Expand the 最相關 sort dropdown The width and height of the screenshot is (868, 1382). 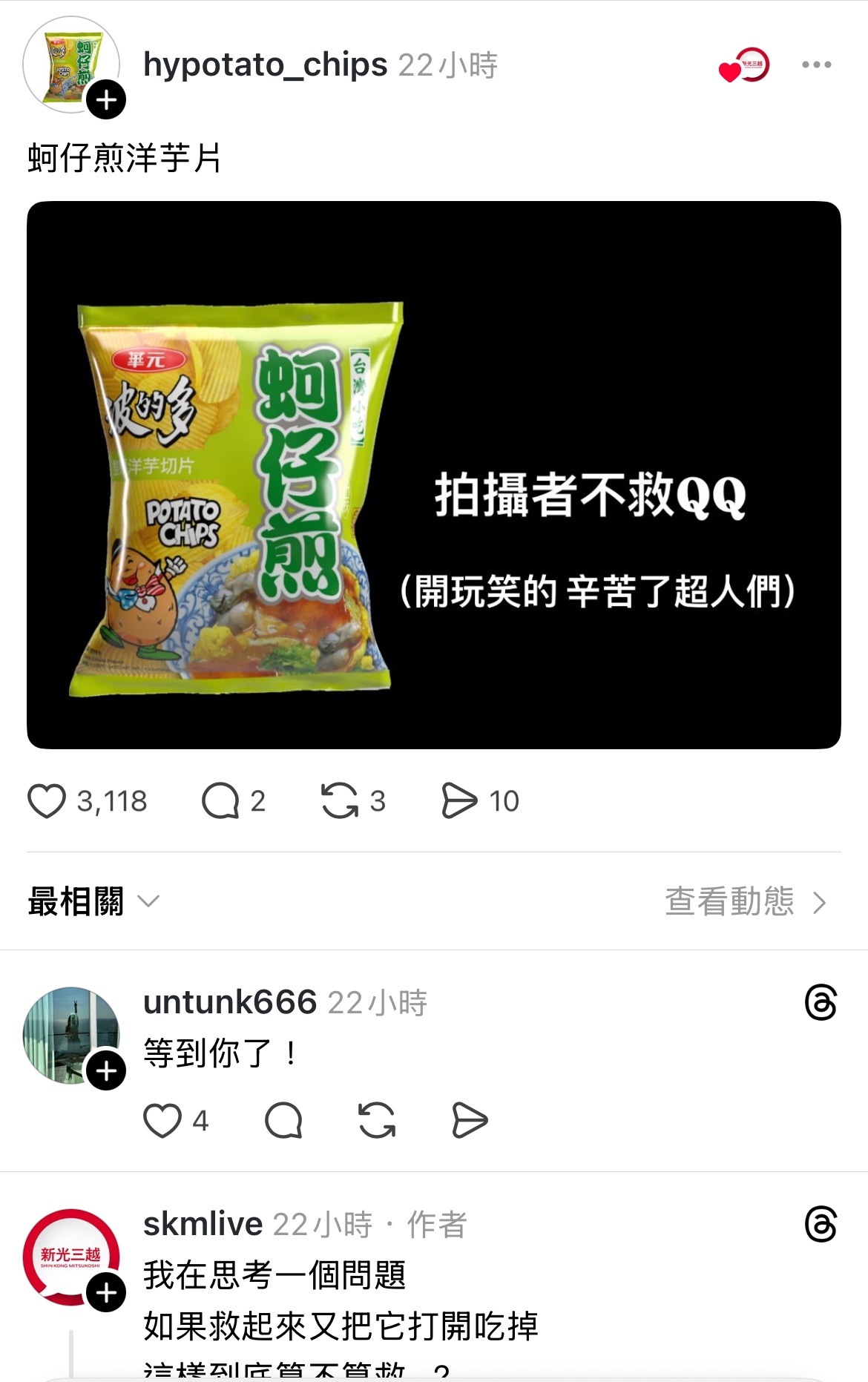pos(93,902)
